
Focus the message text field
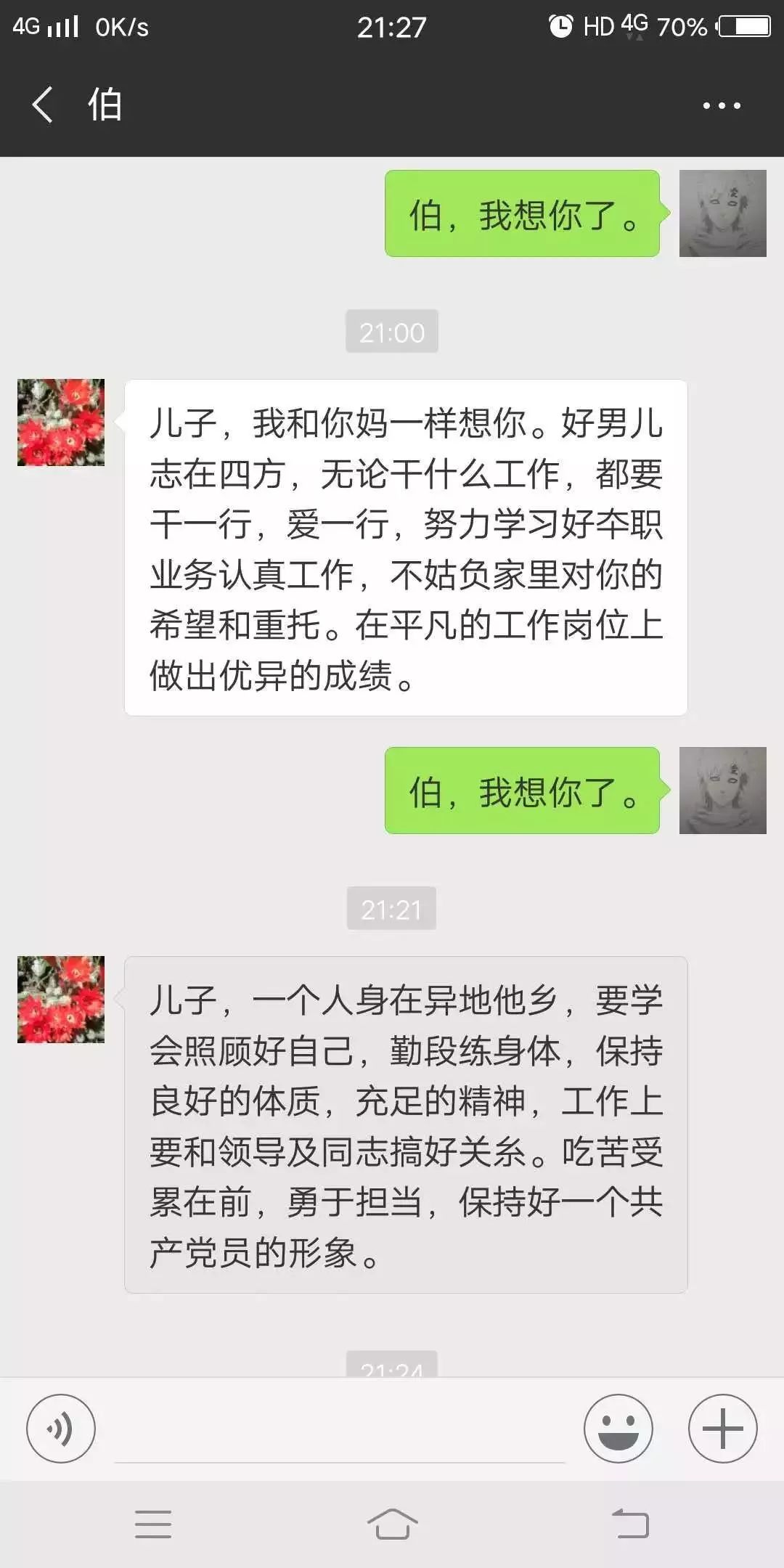pyautogui.click(x=340, y=1430)
